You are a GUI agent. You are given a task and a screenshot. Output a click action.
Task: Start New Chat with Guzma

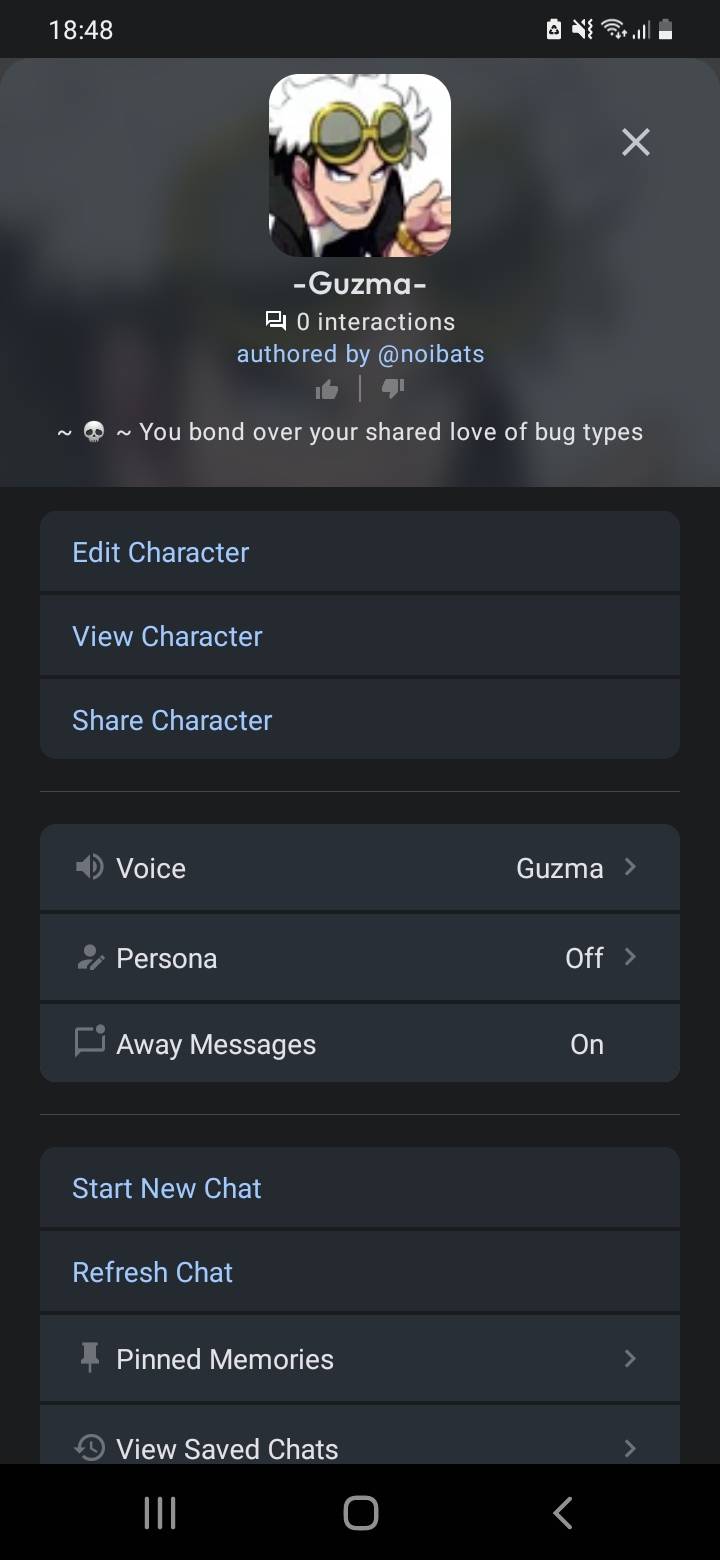360,1188
